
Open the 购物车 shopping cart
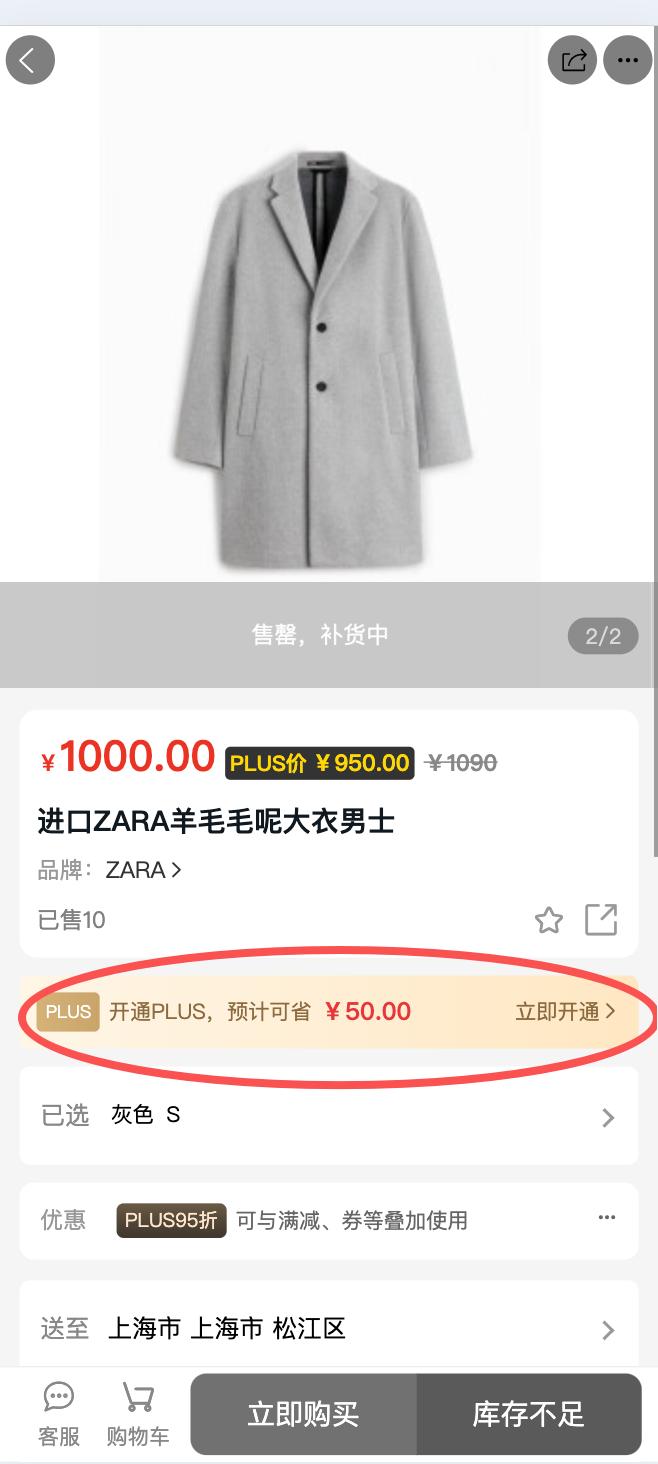[x=138, y=1414]
